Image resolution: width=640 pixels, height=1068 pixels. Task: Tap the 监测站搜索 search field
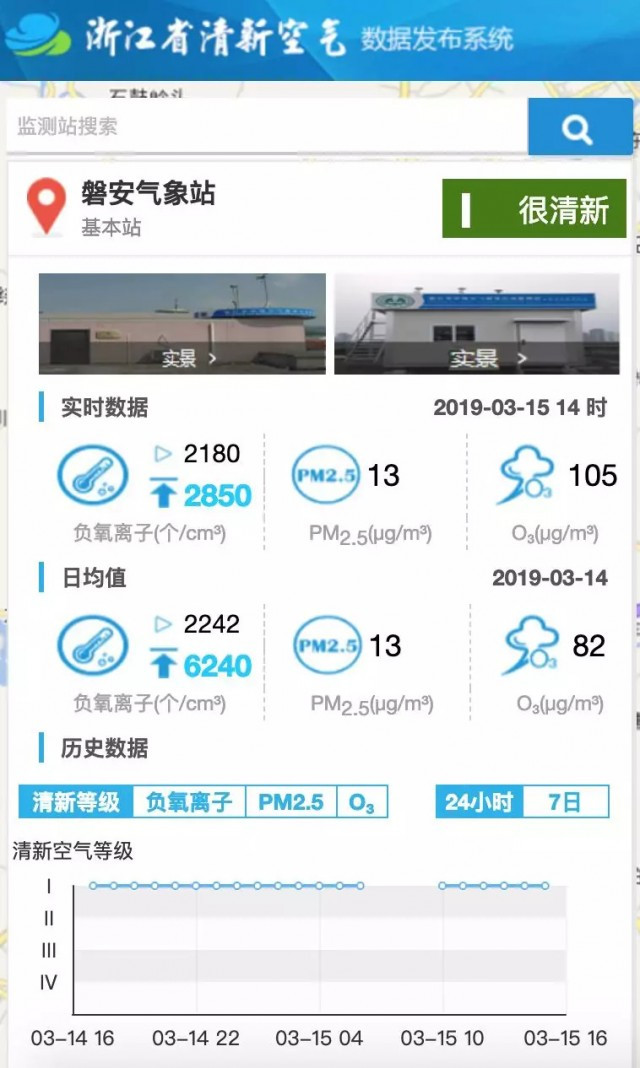268,127
